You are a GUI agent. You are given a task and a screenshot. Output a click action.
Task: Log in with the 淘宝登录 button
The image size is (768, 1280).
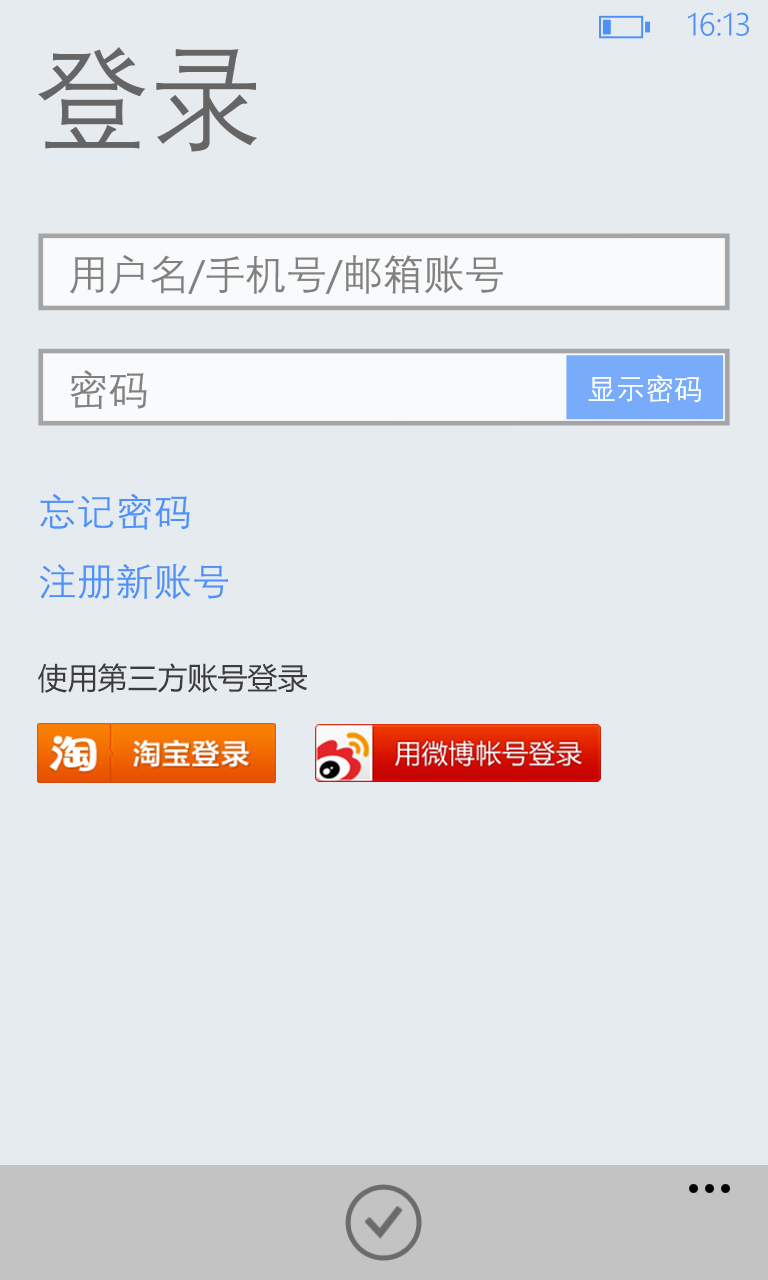click(157, 753)
